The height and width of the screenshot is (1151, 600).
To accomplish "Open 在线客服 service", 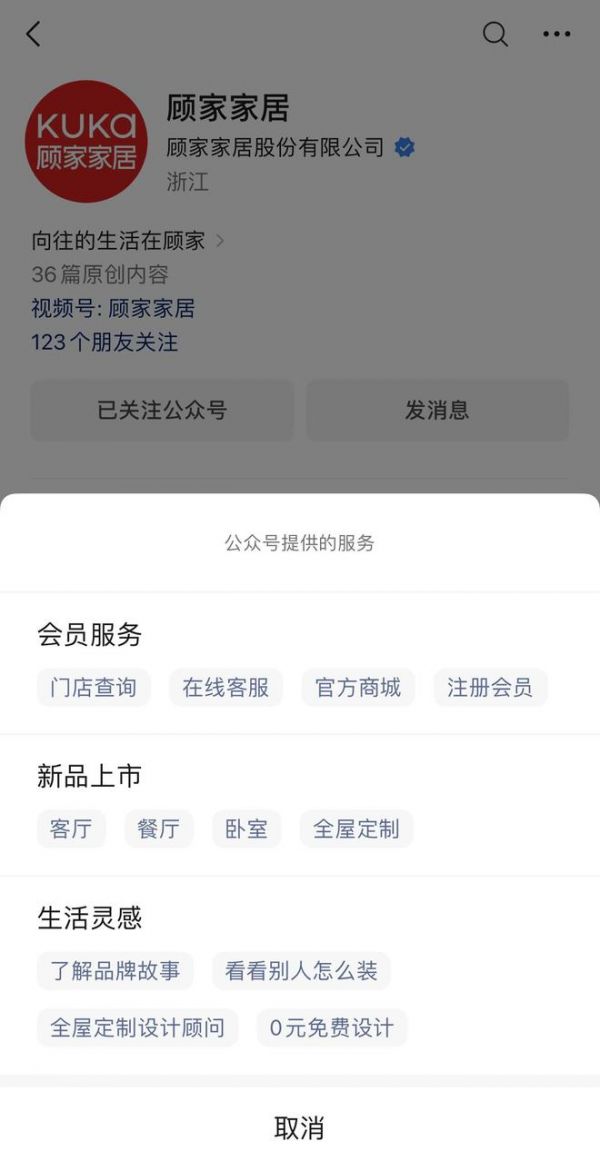I will pos(226,688).
